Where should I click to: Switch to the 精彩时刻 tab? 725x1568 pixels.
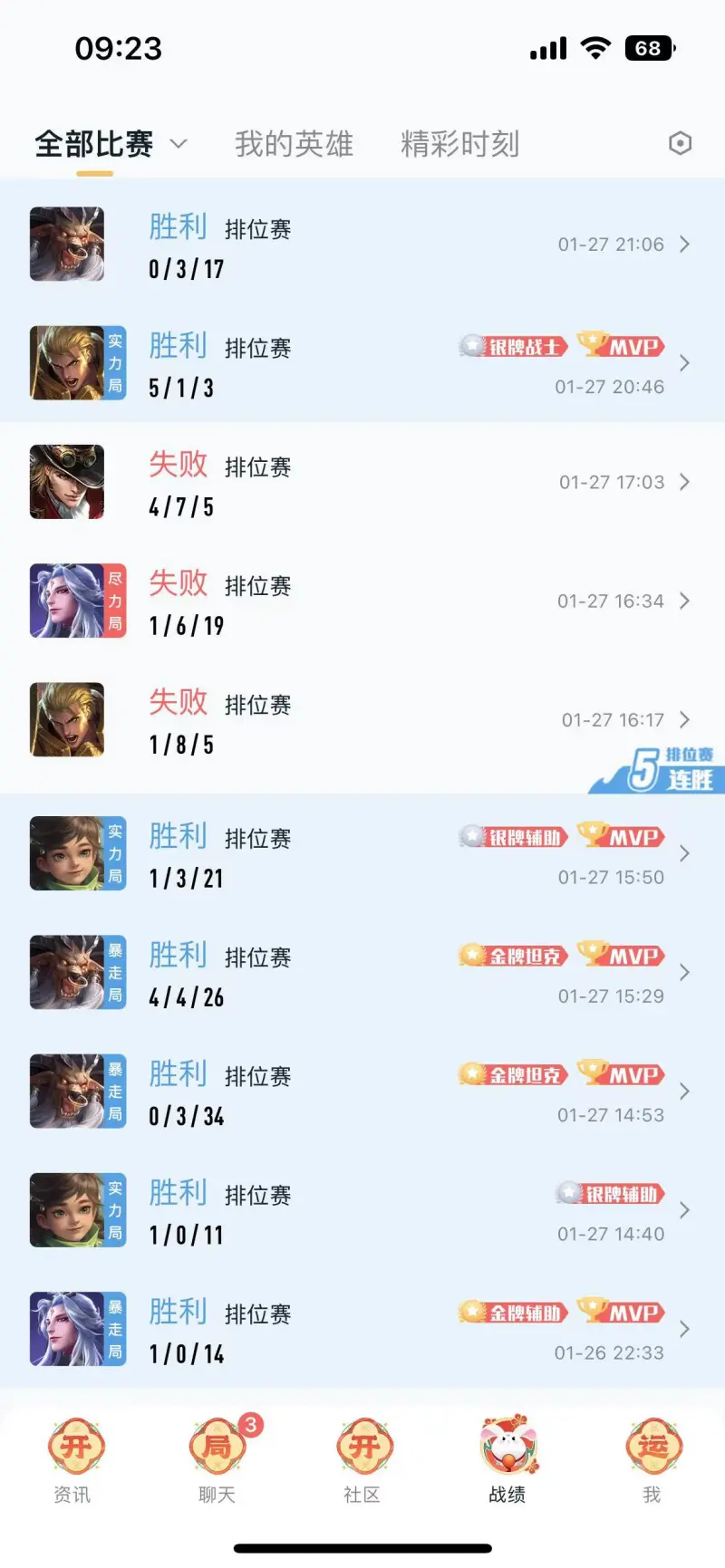click(x=459, y=144)
